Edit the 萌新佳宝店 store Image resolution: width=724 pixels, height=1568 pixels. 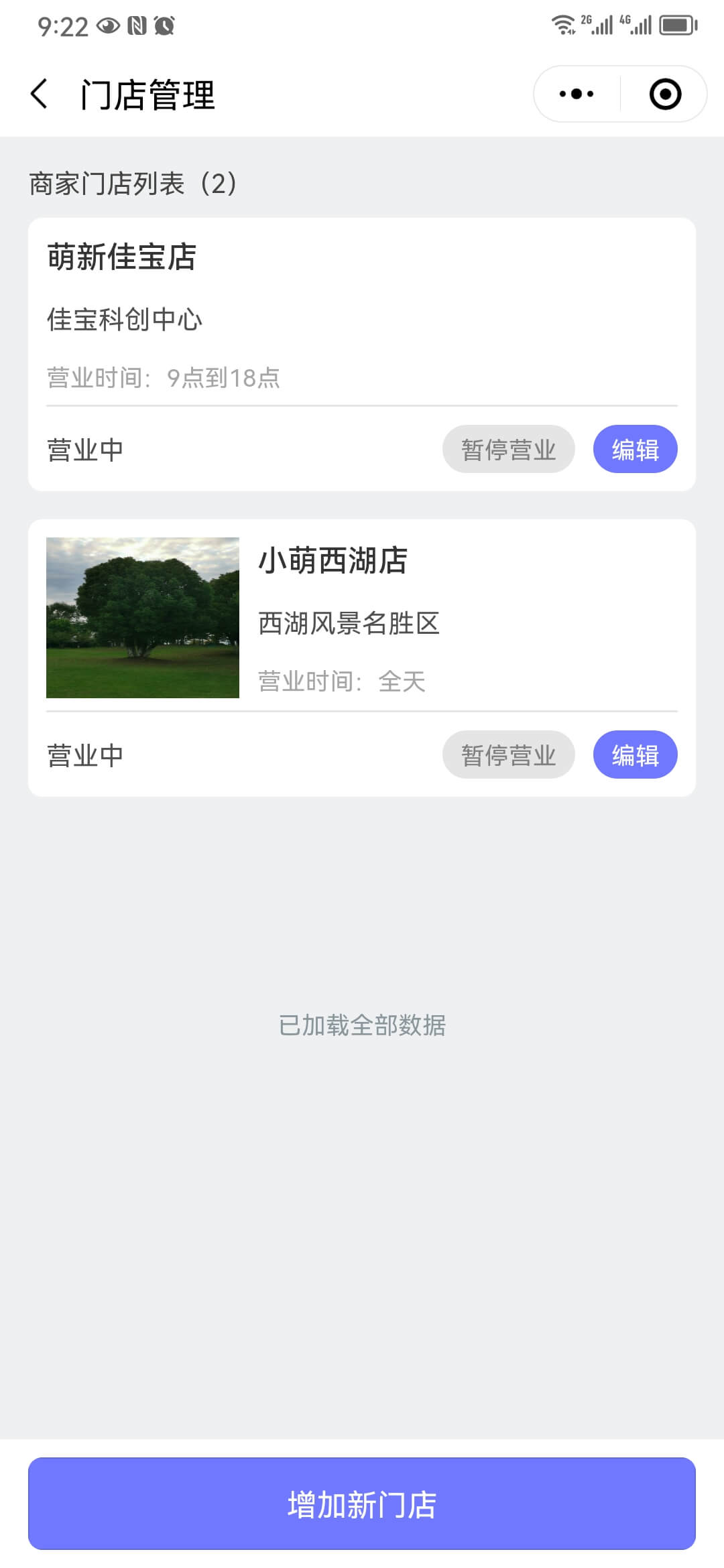click(x=635, y=449)
